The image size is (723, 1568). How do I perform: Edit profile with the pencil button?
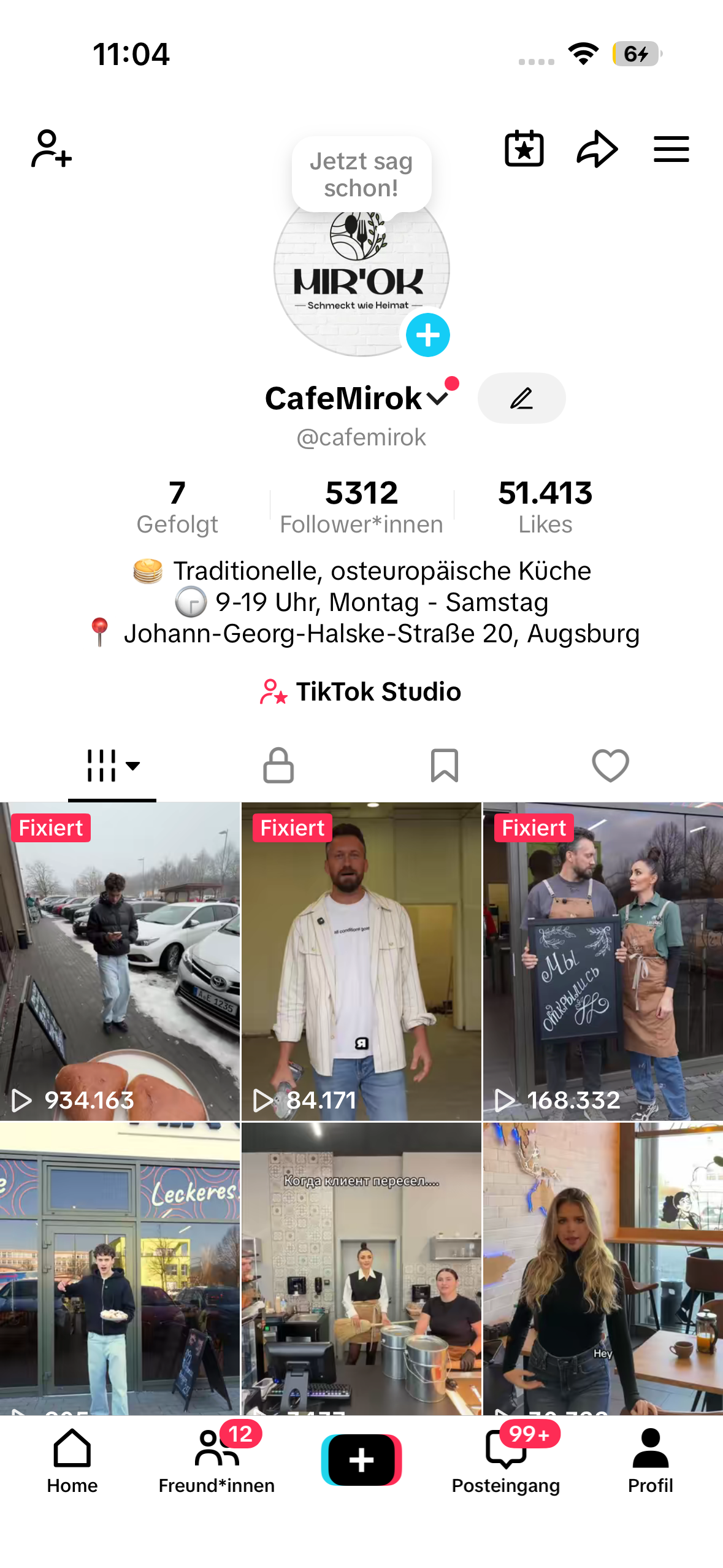pos(521,398)
